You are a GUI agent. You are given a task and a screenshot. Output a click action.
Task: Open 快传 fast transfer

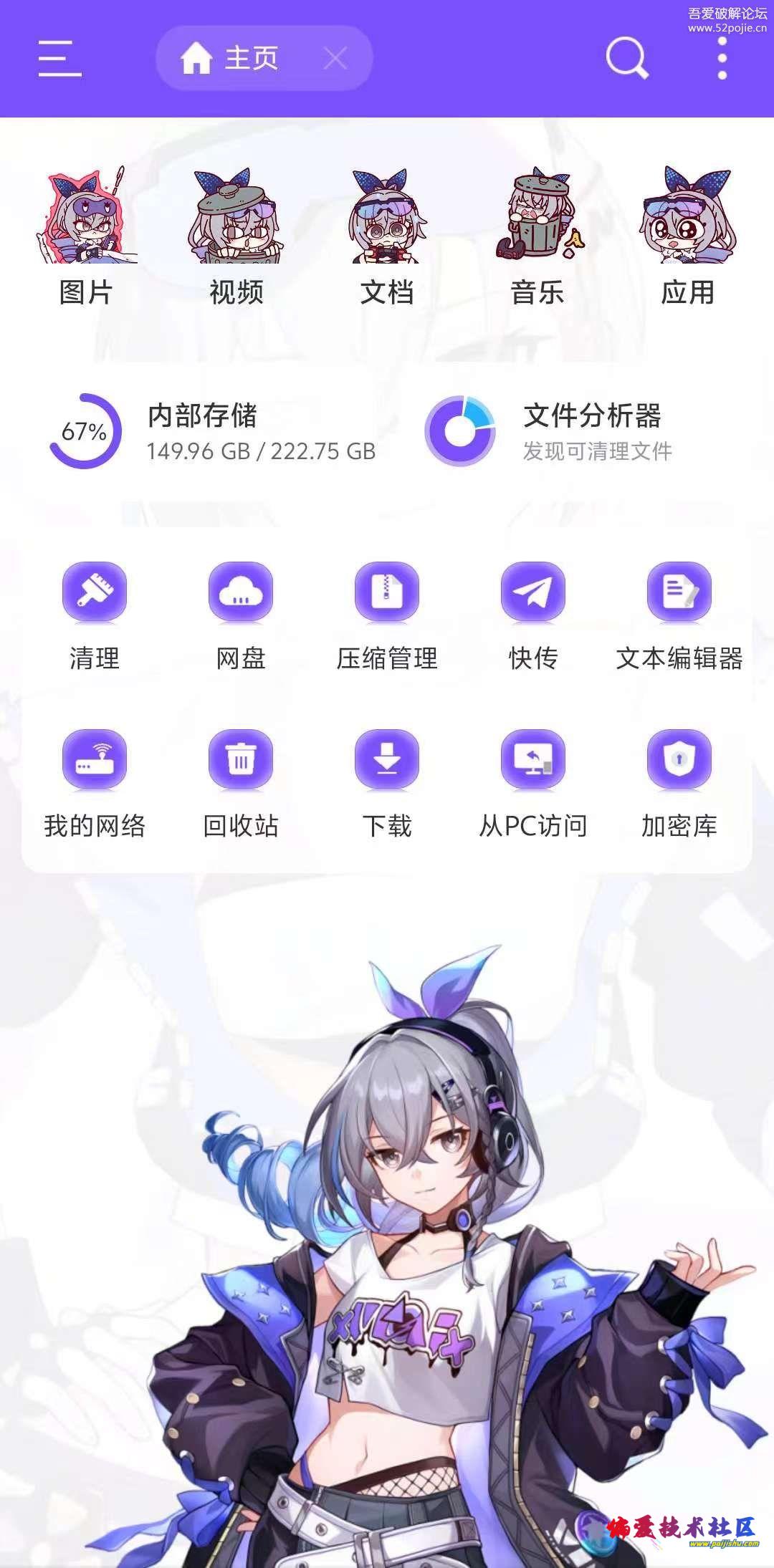533,615
